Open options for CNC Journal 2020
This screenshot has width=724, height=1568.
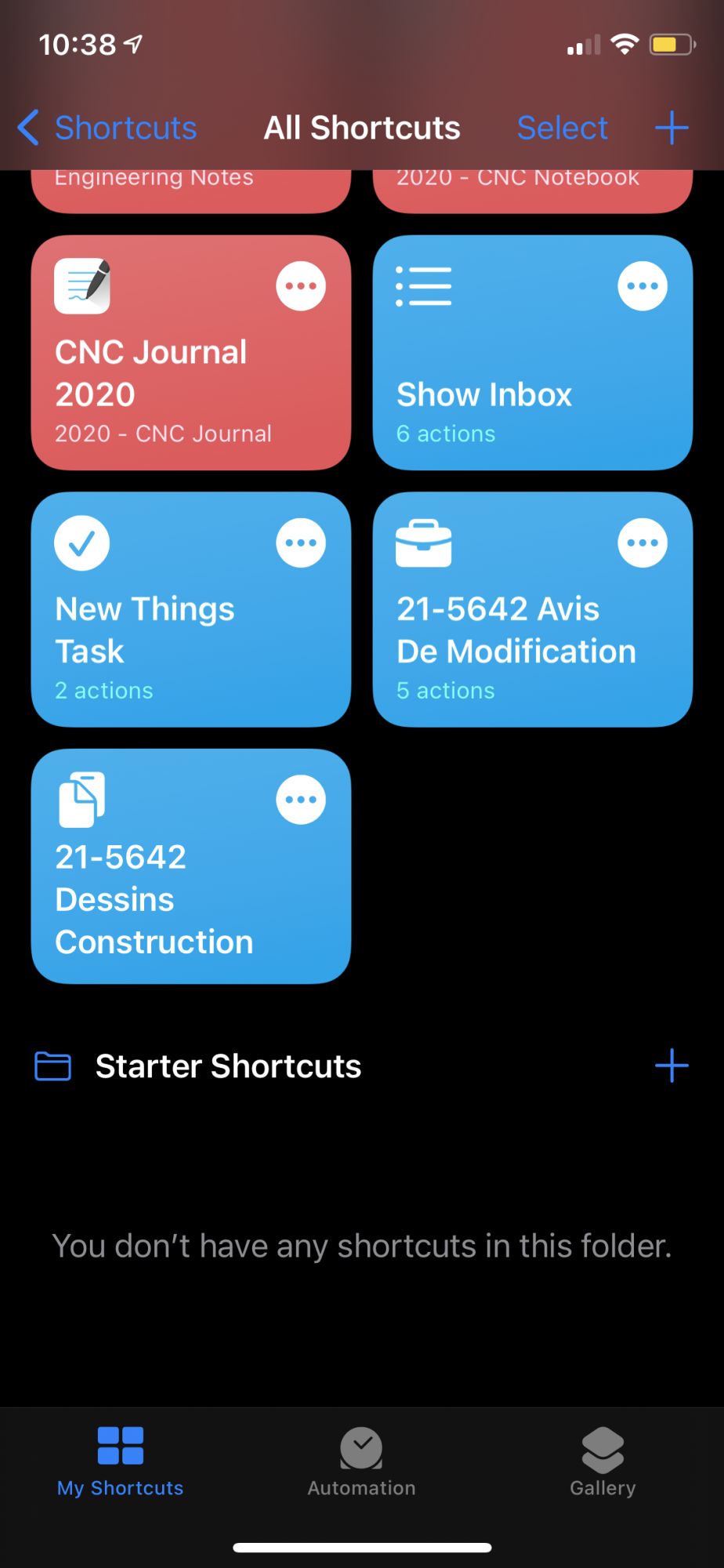point(301,286)
